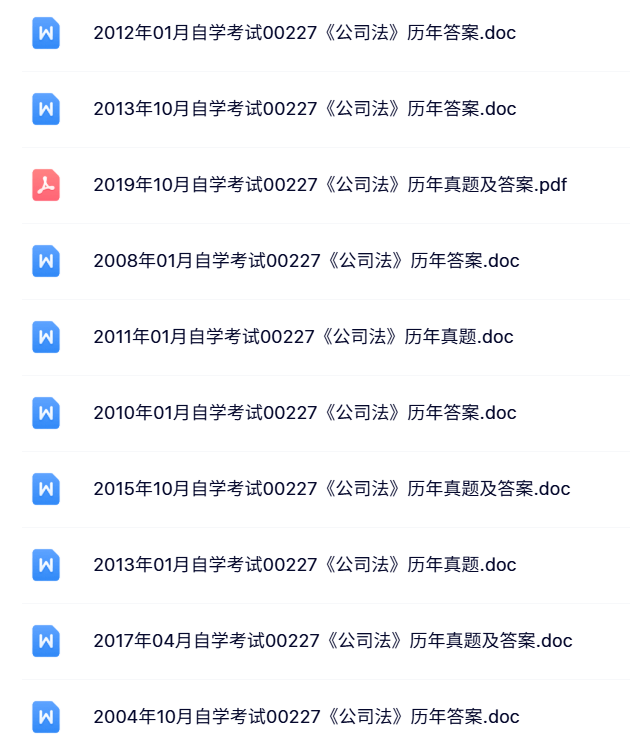Image resolution: width=630 pixels, height=739 pixels.
Task: Open 2008年01月《公司法》历年答案.doc
Action: click(306, 261)
